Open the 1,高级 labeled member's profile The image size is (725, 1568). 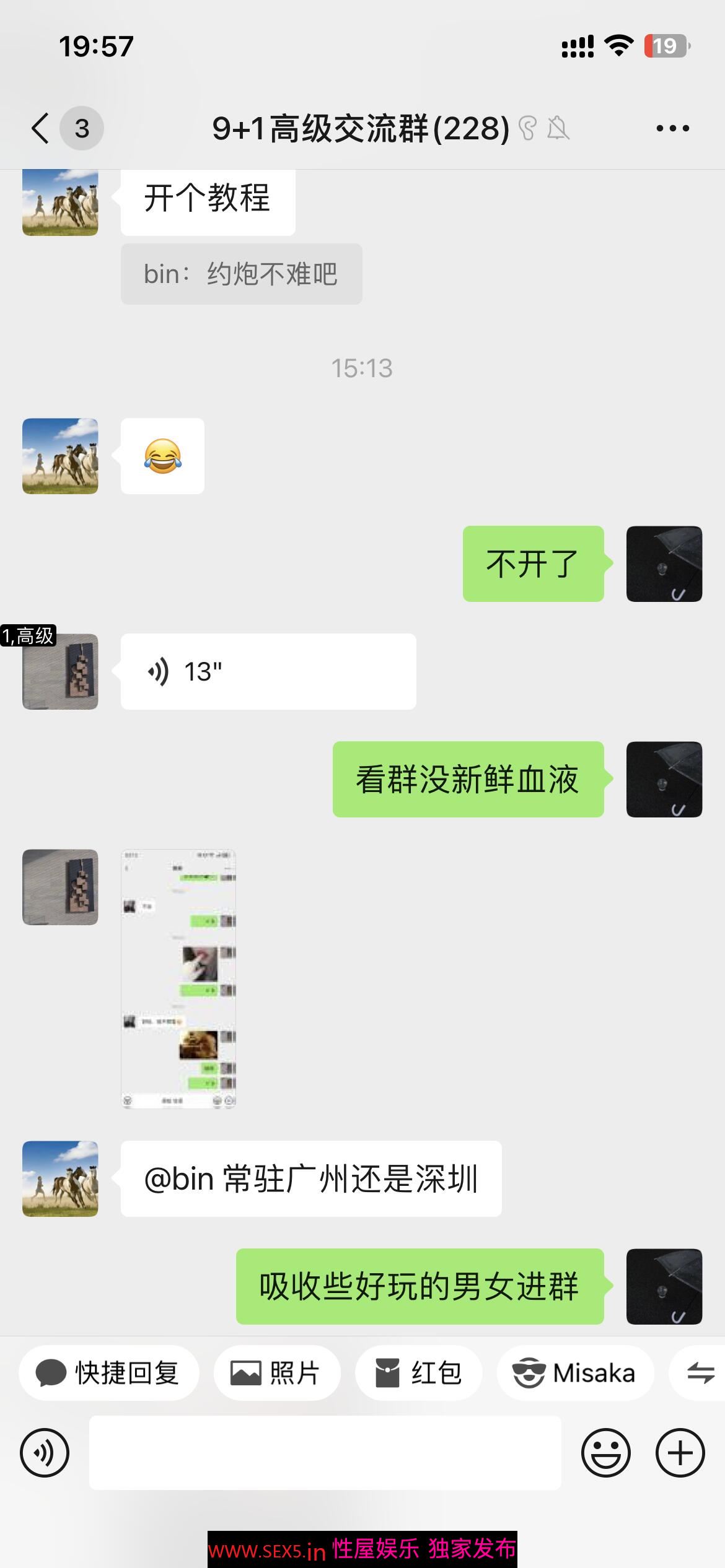tap(60, 671)
